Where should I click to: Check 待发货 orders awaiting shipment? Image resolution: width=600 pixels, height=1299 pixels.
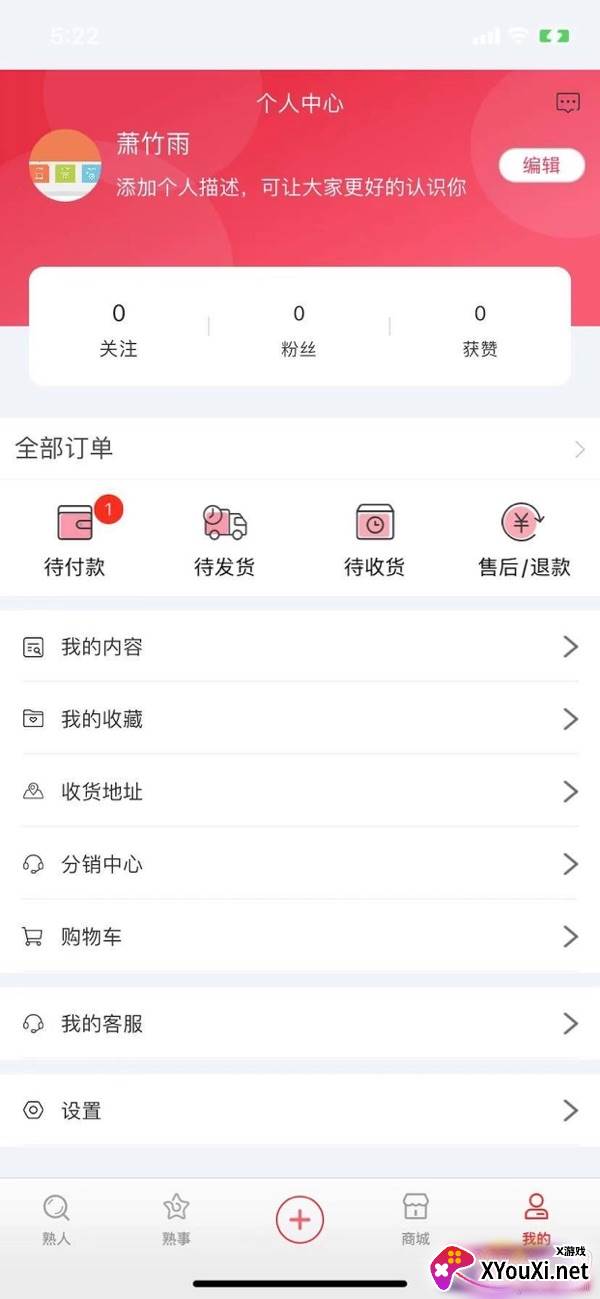tap(224, 540)
